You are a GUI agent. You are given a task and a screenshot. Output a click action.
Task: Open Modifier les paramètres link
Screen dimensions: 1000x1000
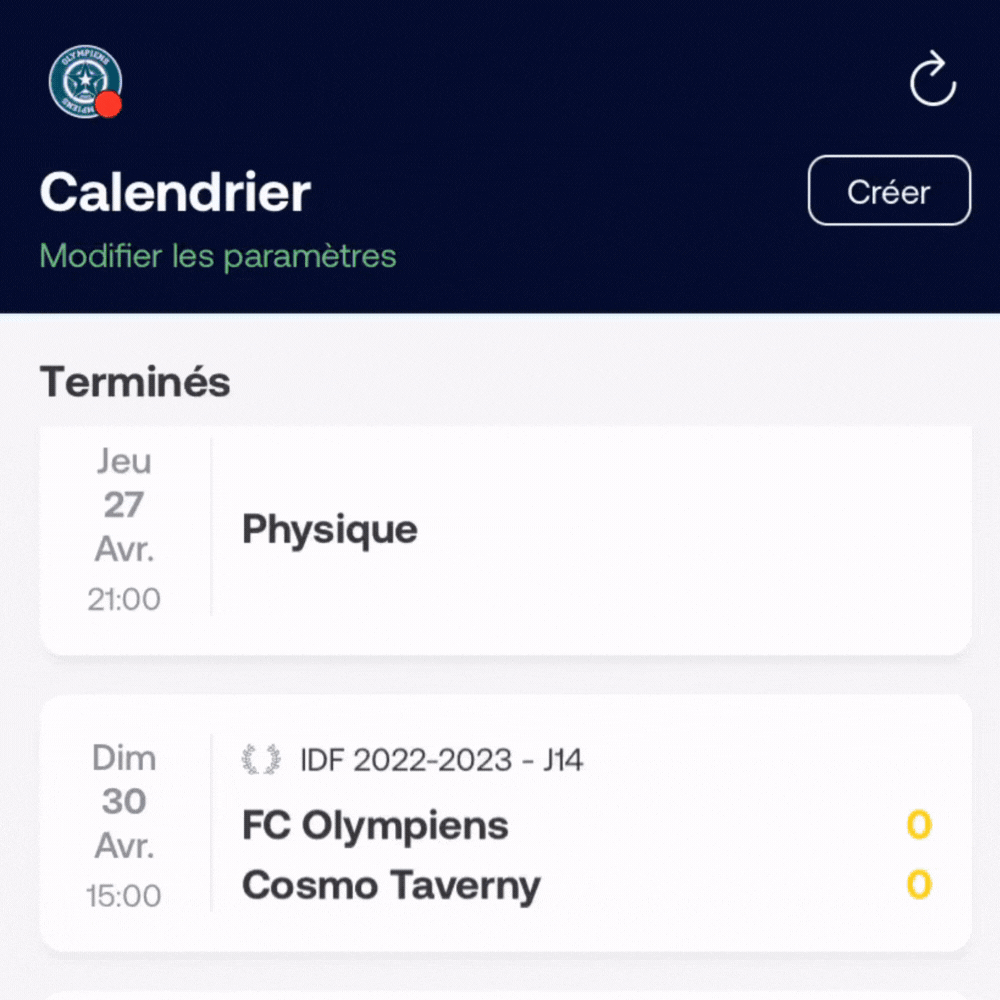pyautogui.click(x=218, y=256)
